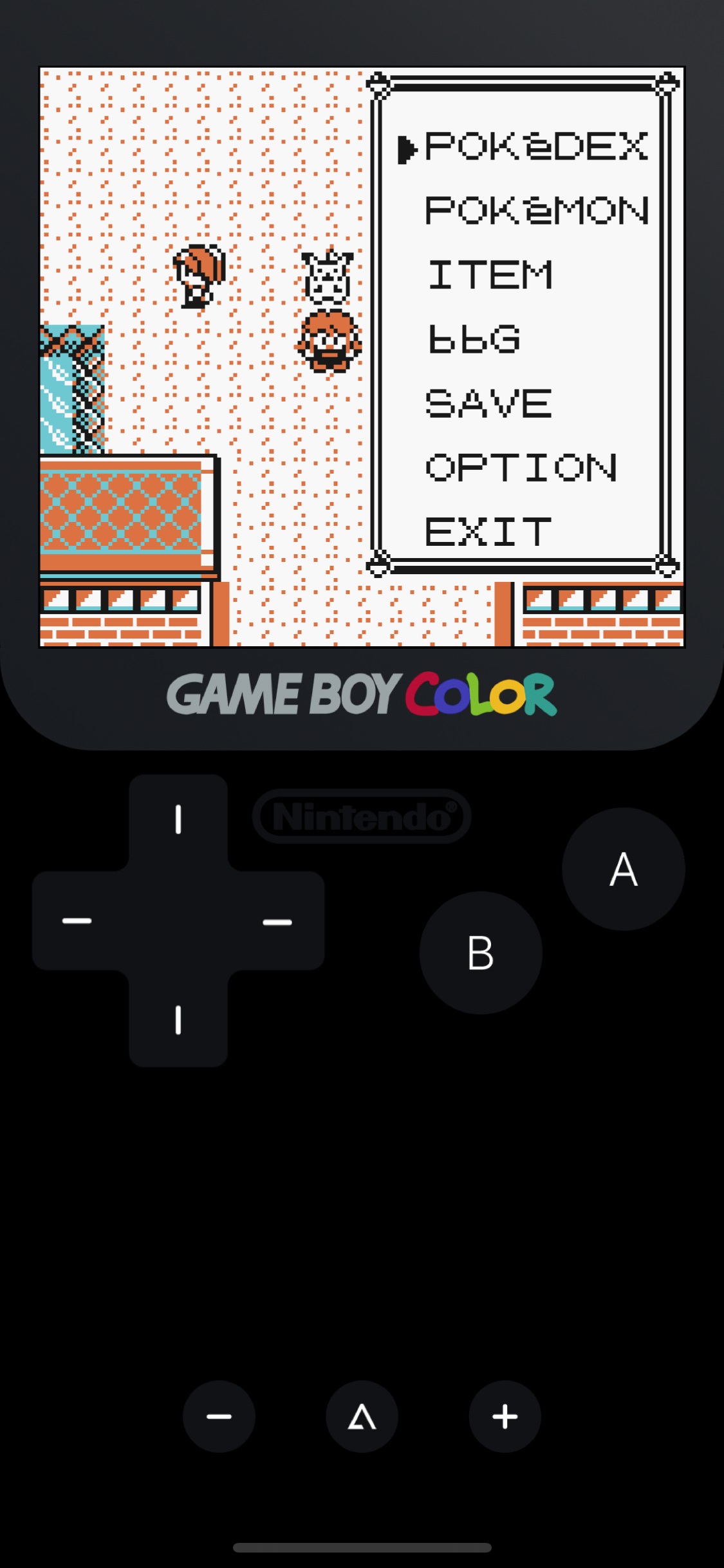Tap up on the D-pad
724x1568 pixels.
pos(178,821)
